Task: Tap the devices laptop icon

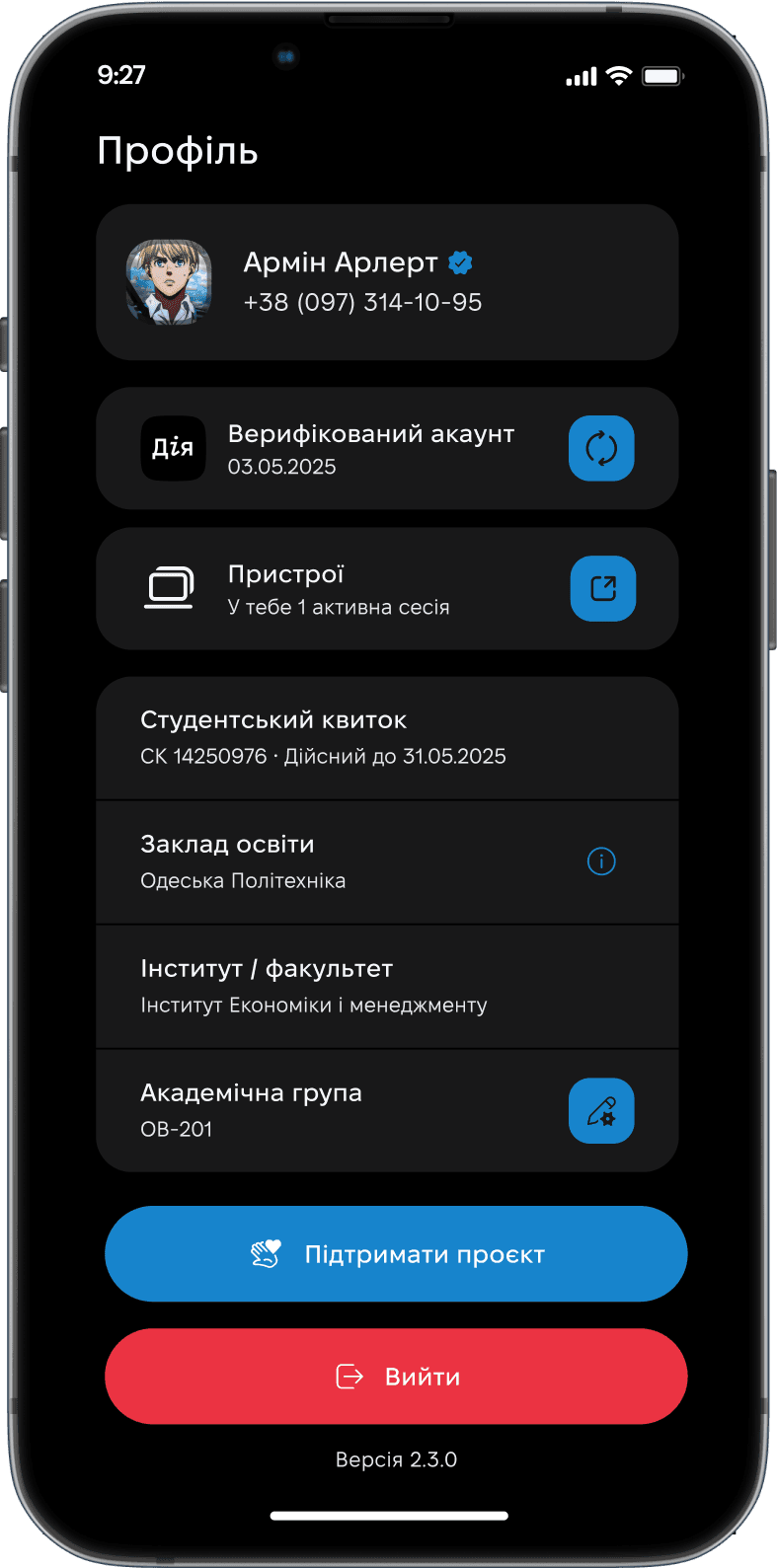Action: pyautogui.click(x=169, y=588)
